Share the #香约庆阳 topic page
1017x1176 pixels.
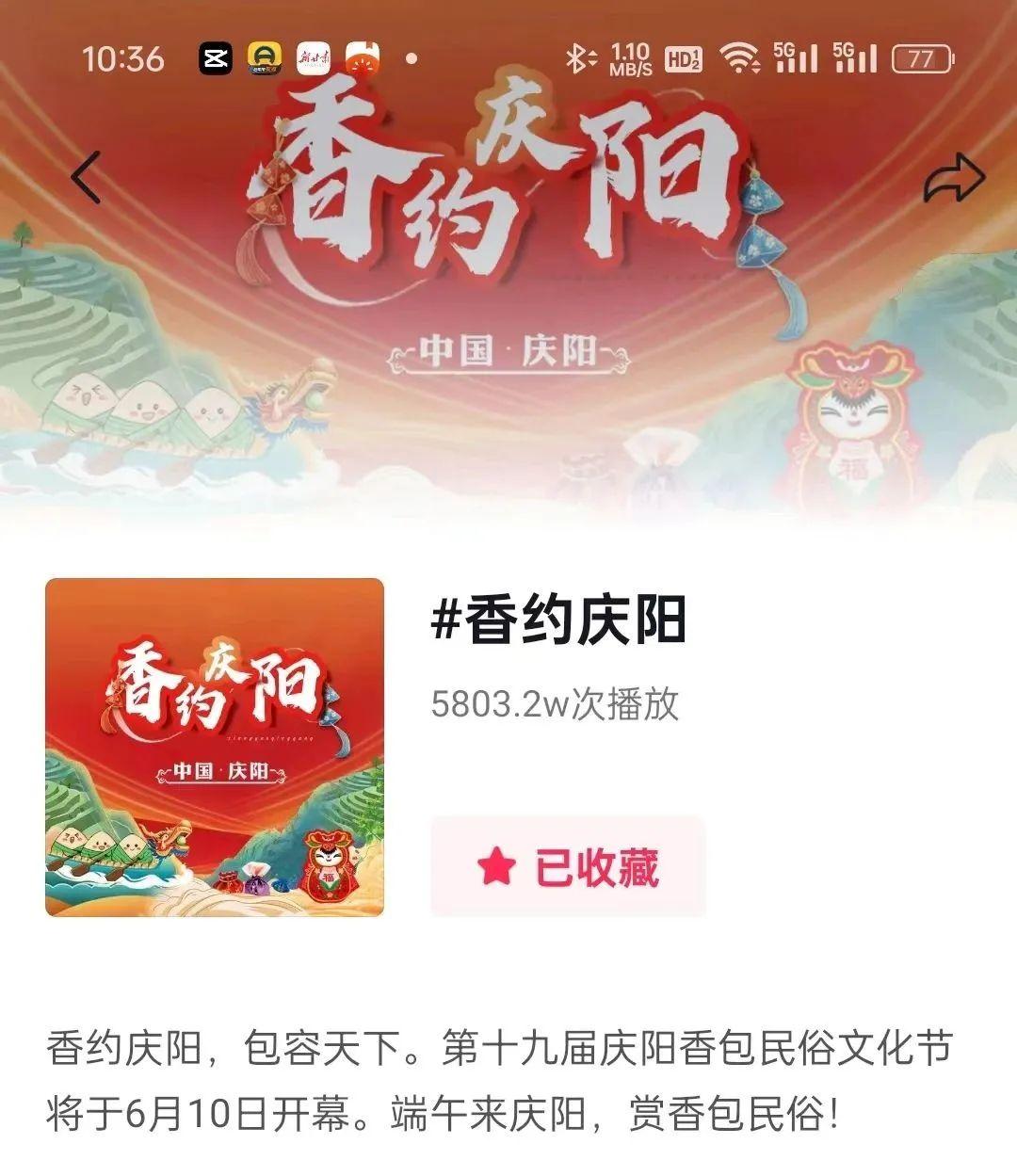(x=953, y=179)
